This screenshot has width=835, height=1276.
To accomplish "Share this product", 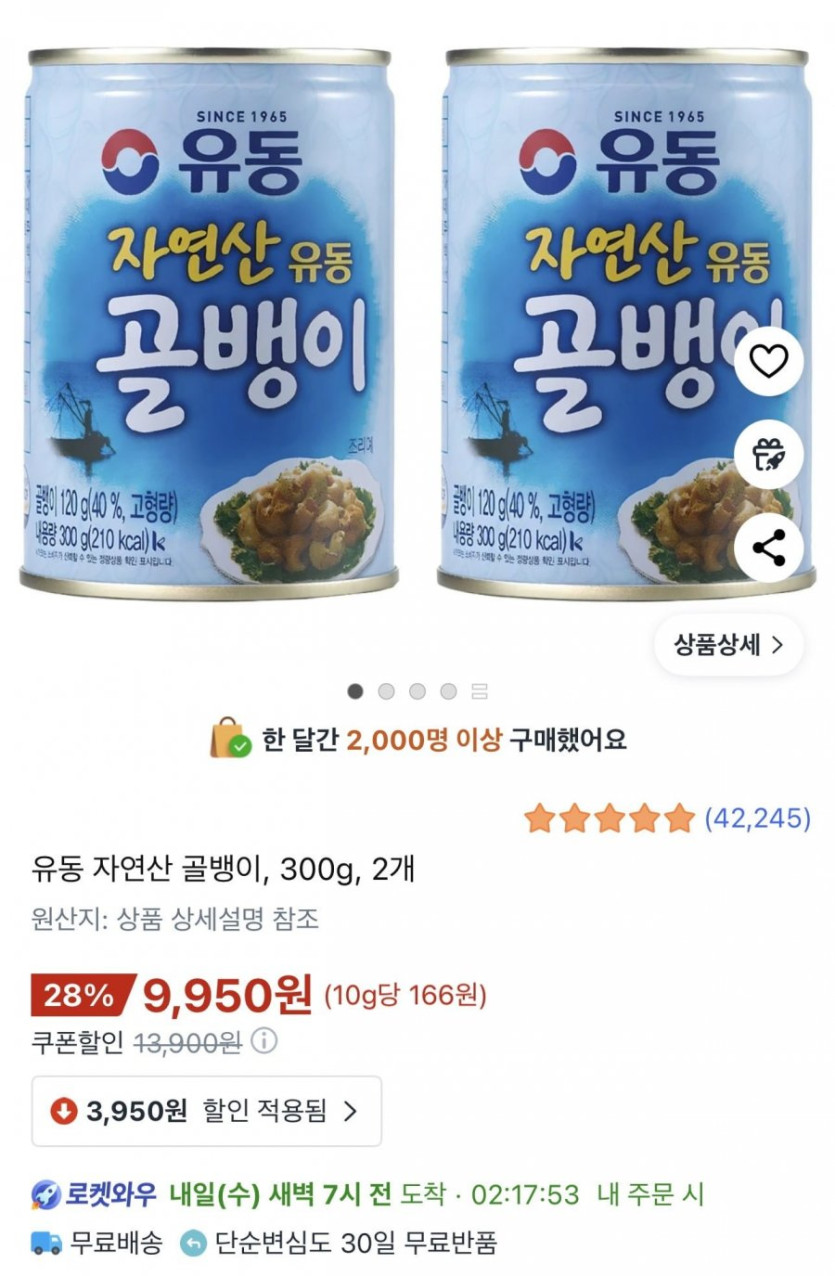I will 768,548.
